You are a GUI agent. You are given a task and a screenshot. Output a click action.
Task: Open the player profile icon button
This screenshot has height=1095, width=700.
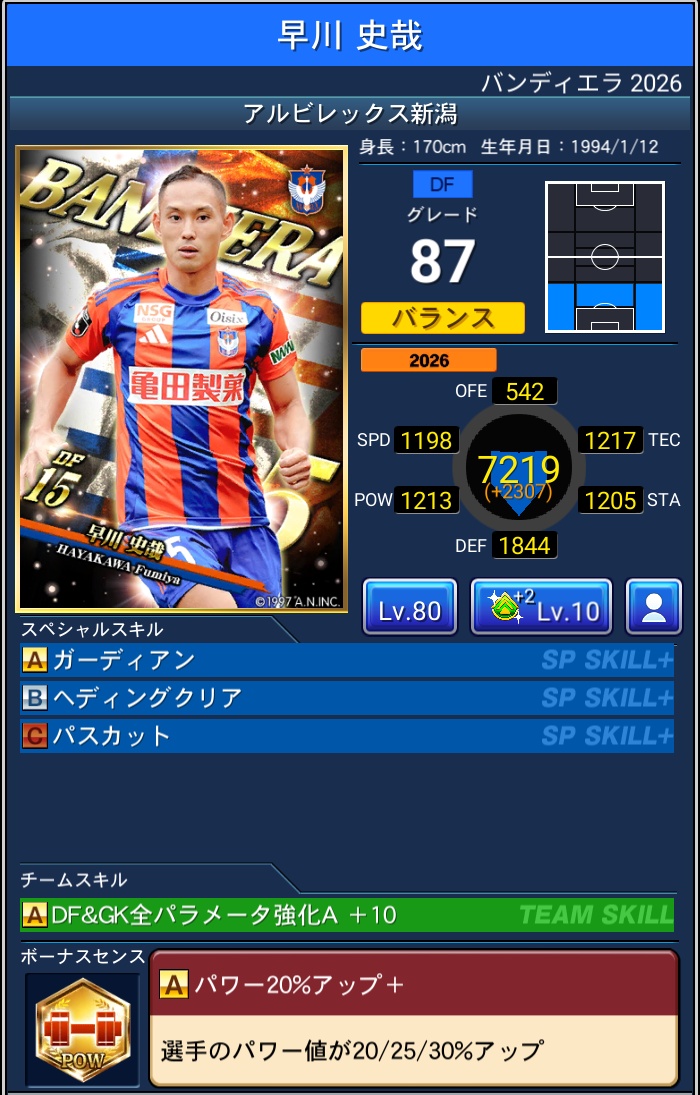tap(654, 607)
